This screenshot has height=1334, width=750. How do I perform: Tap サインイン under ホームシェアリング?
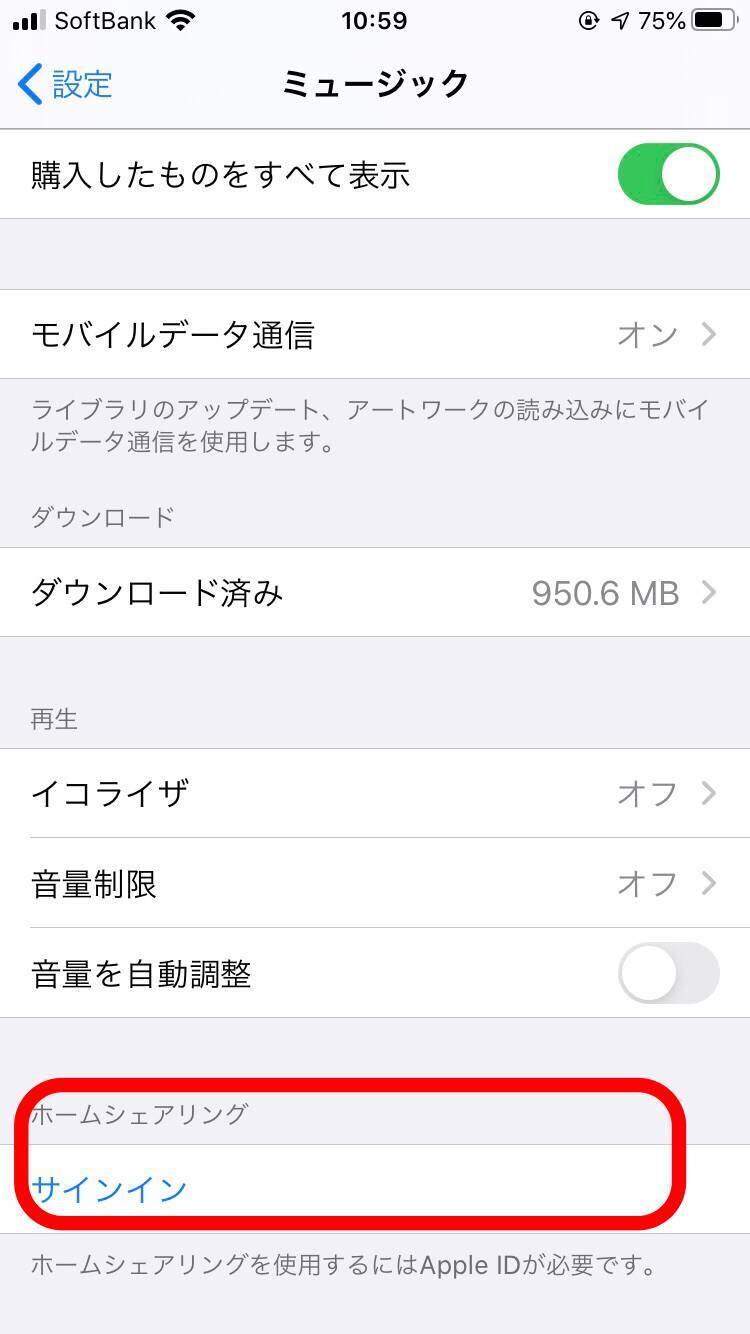pyautogui.click(x=110, y=1189)
